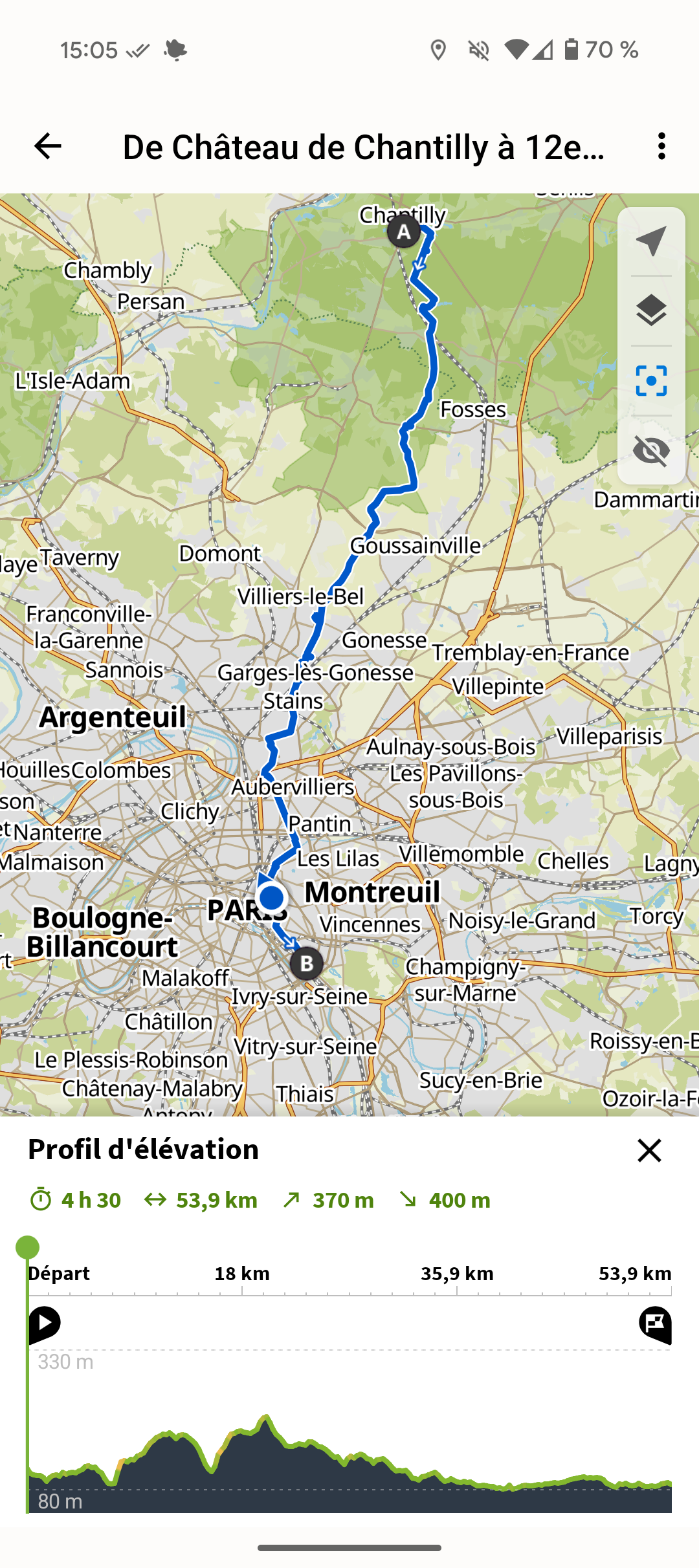Tap the start play marker on elevation chart
The image size is (699, 1568).
(45, 1323)
